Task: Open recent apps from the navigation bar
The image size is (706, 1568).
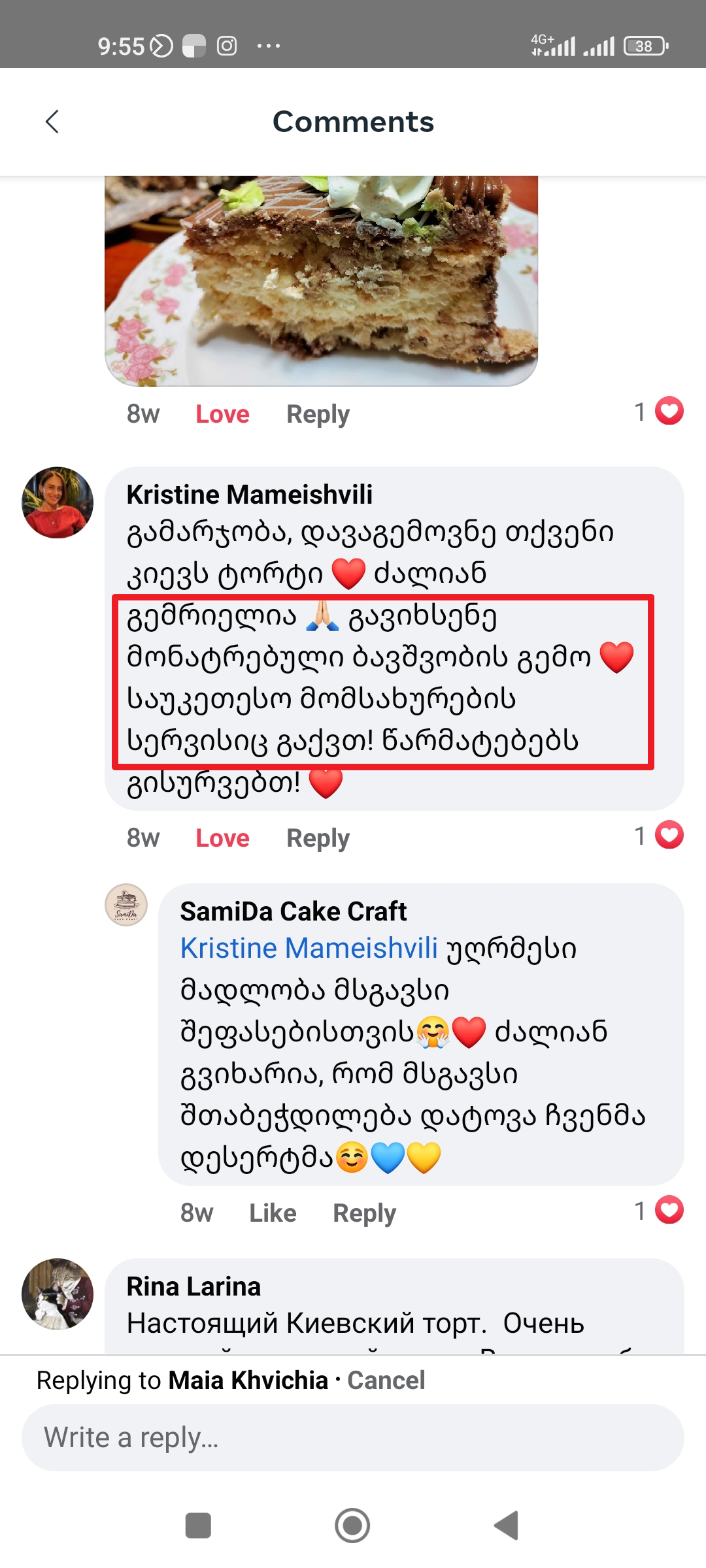Action: tap(198, 1526)
